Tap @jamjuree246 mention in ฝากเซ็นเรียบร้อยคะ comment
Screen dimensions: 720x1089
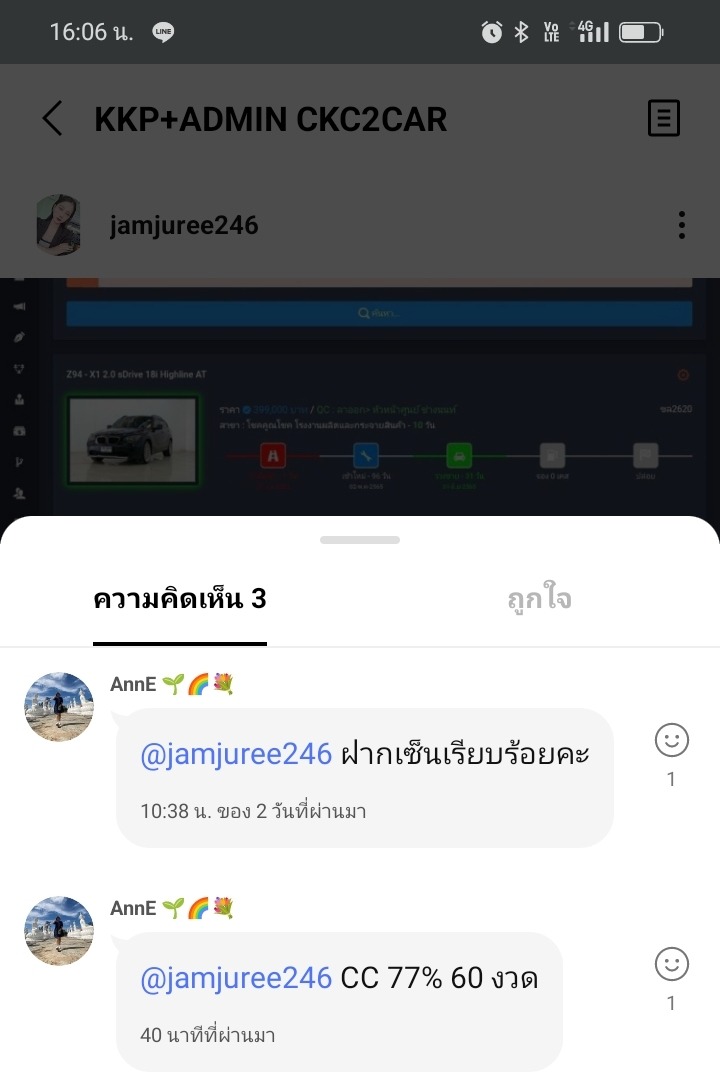click(x=236, y=754)
